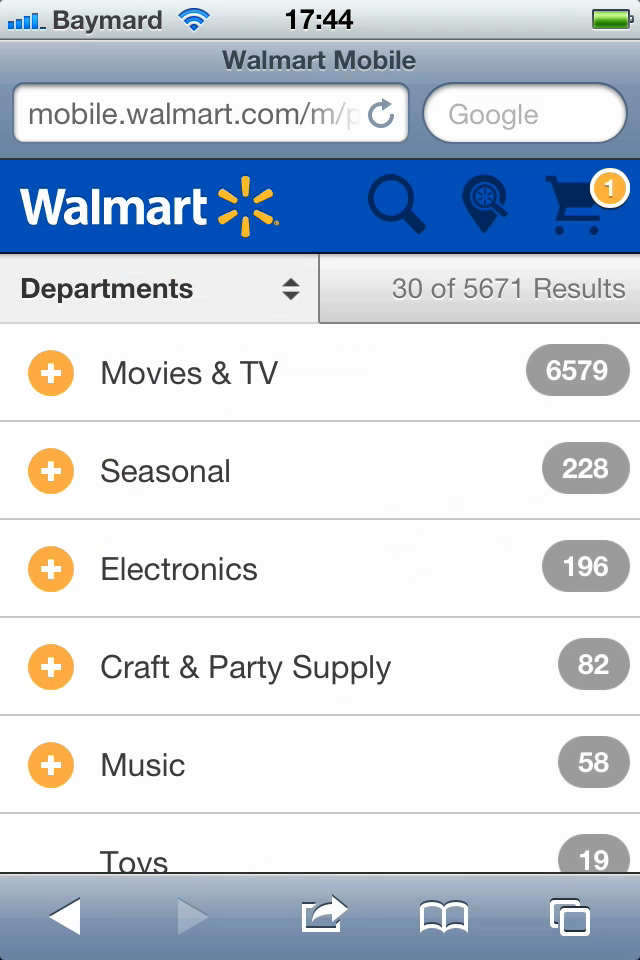Tap the mobile.walmart.com address field
Viewport: 640px width, 960px height.
tap(190, 114)
